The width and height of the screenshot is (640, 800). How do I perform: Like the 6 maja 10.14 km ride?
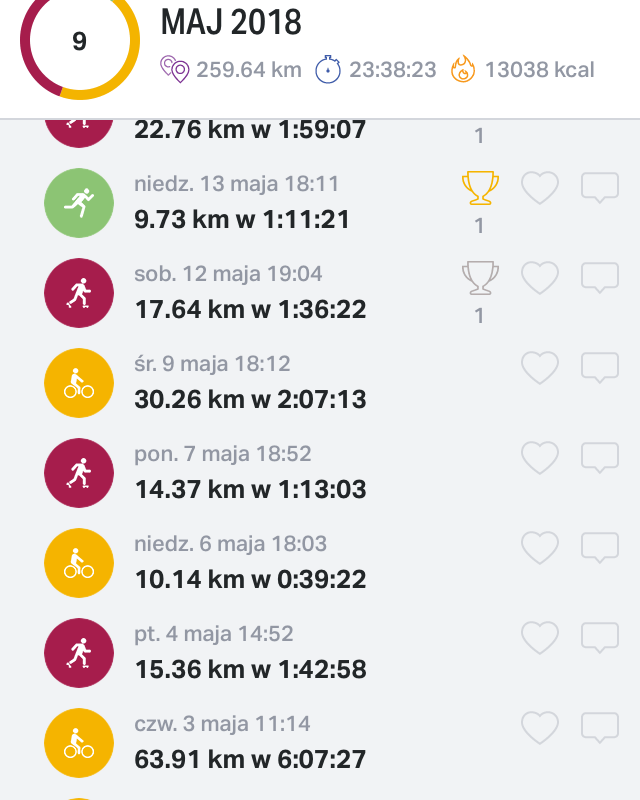(540, 548)
